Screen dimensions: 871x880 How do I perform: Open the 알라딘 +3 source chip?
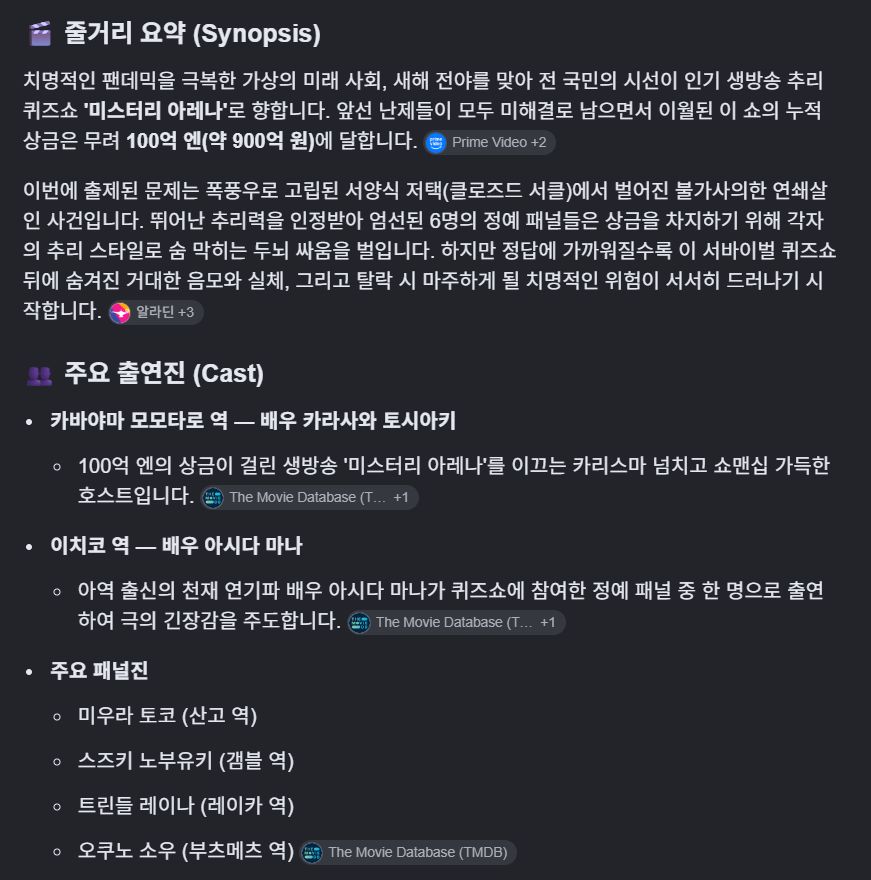point(155,313)
